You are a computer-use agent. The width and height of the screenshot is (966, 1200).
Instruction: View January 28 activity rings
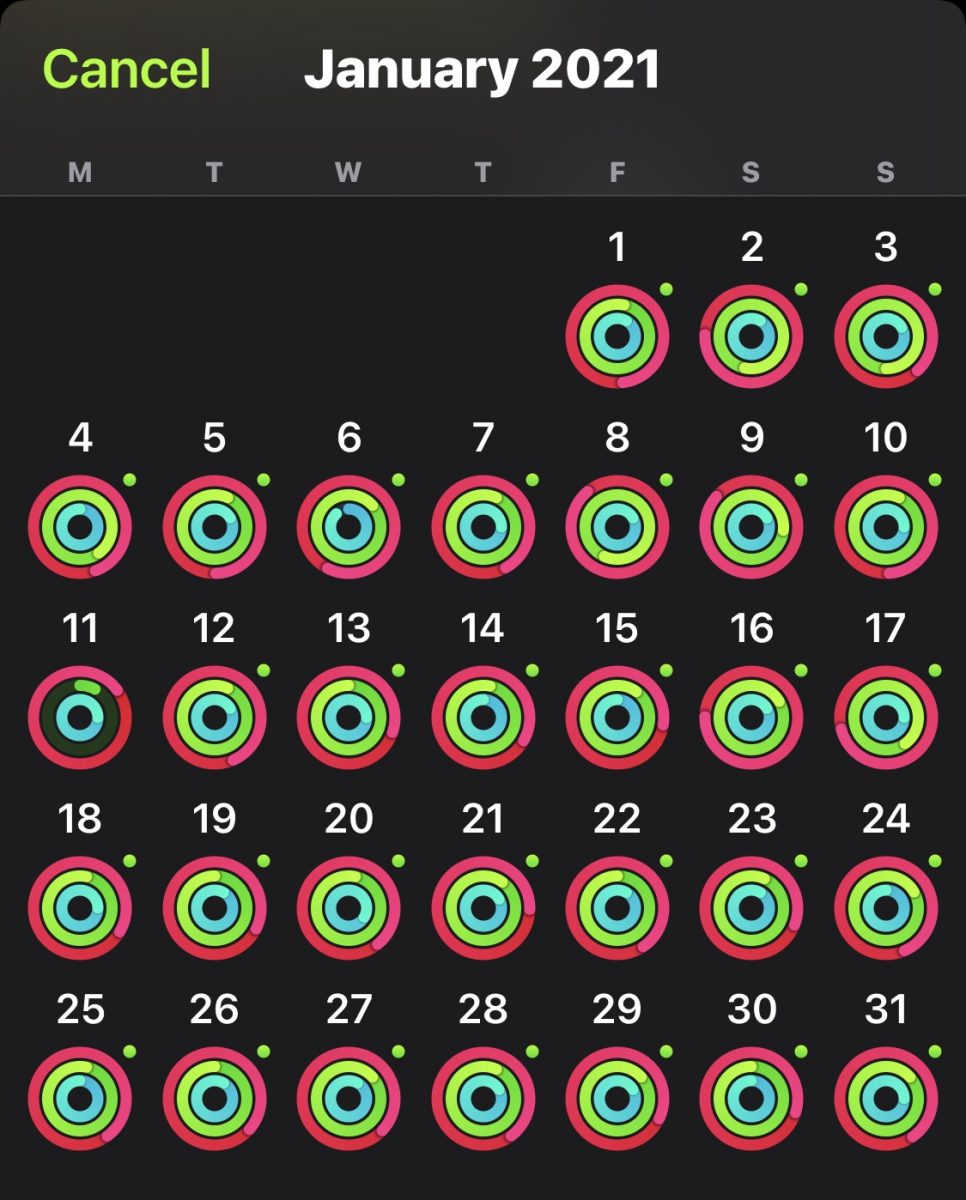[x=483, y=1098]
